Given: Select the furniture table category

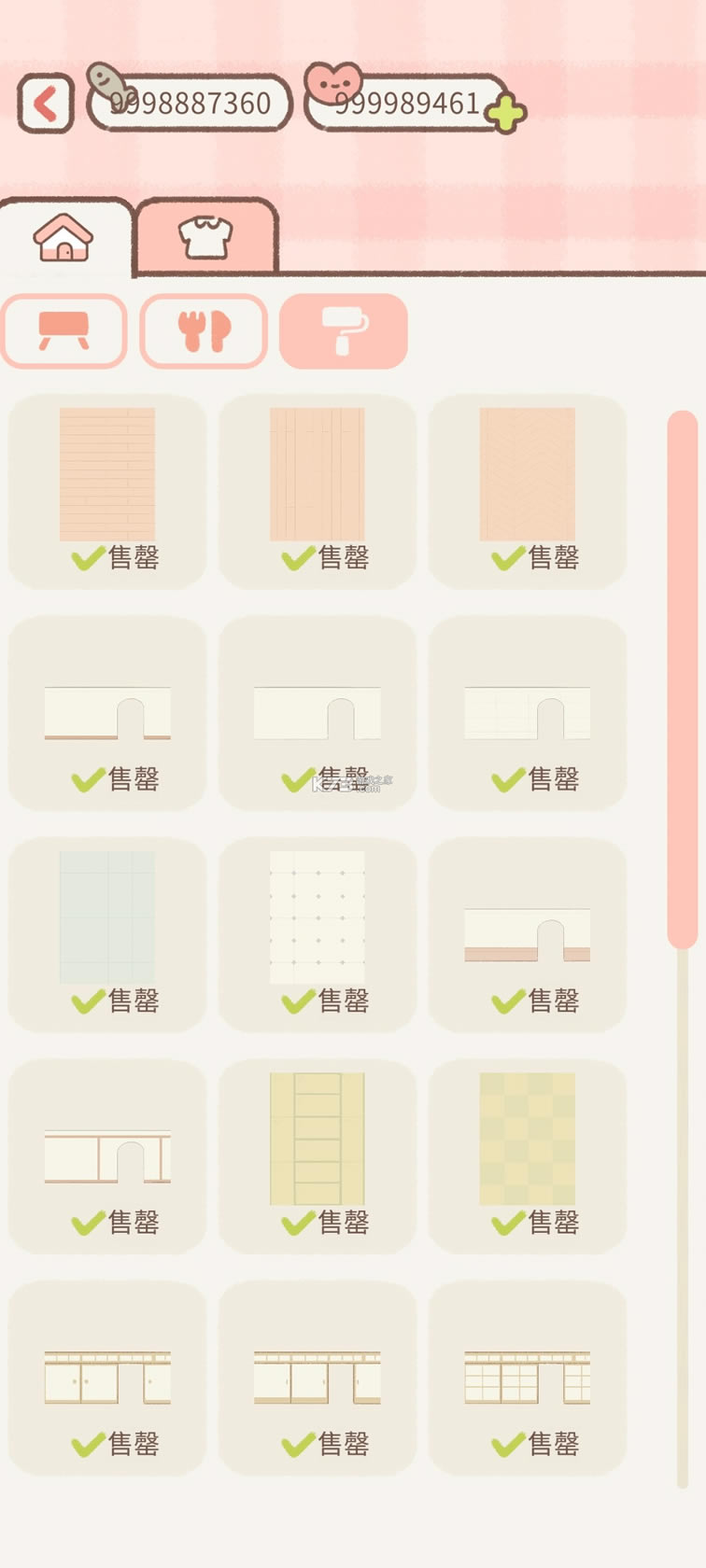Looking at the screenshot, I should [x=64, y=331].
